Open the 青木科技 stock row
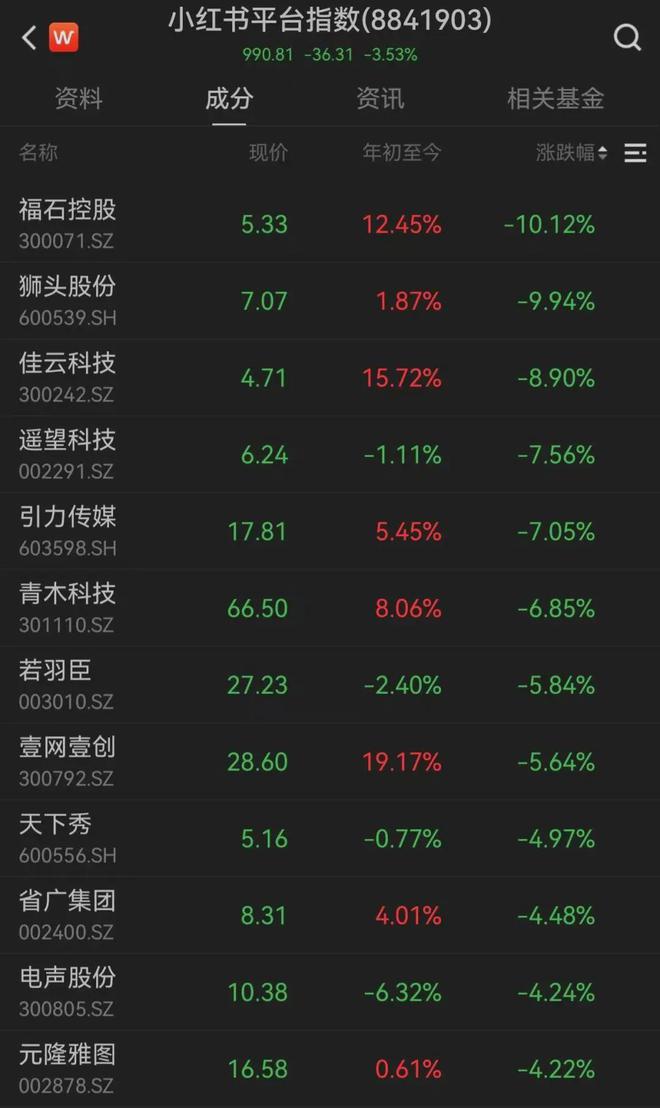 330,608
